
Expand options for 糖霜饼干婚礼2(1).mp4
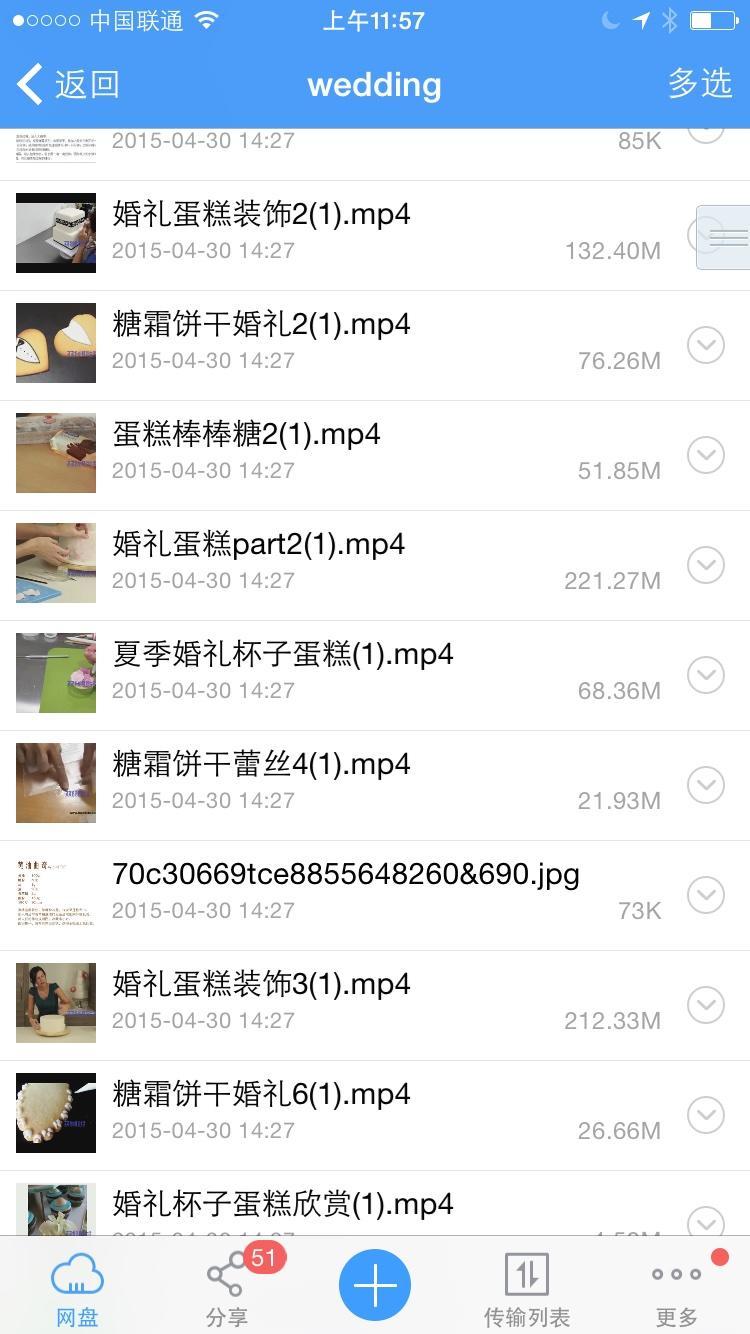click(706, 344)
